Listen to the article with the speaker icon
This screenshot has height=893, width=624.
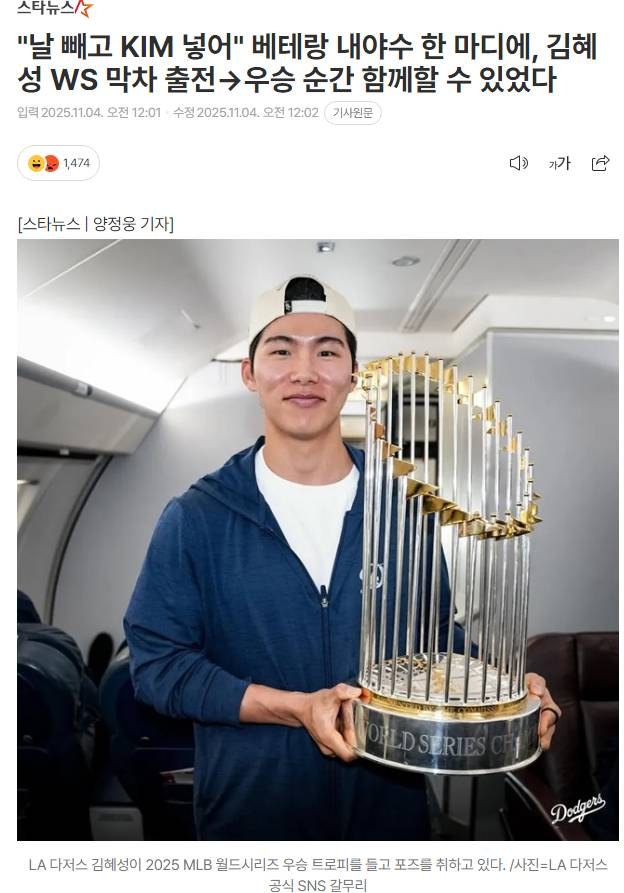[x=518, y=163]
